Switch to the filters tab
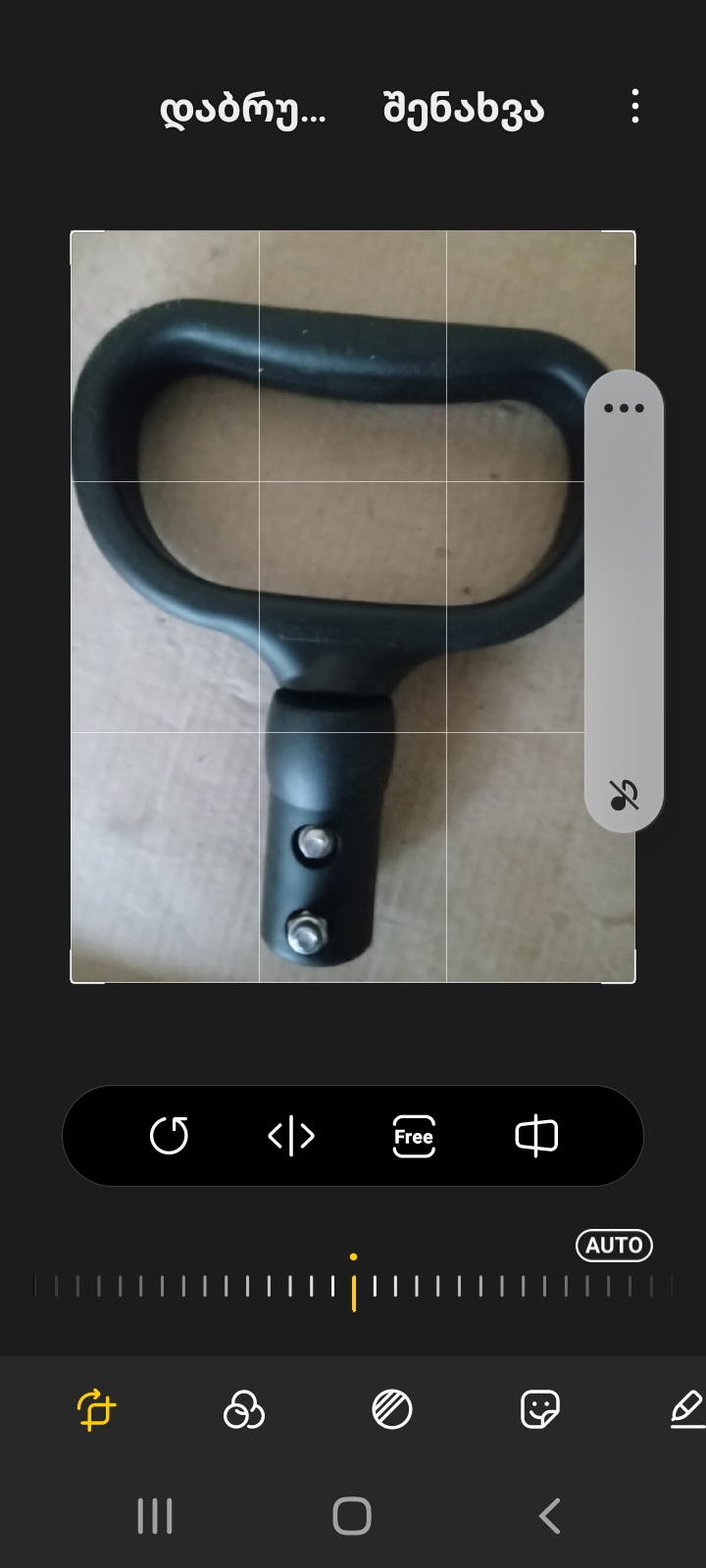Screen dimensions: 706x1568 point(244,1410)
